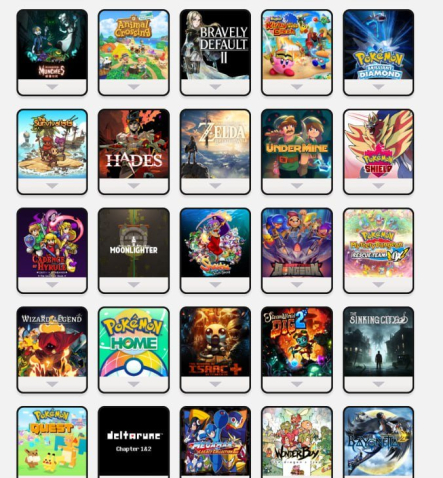Open Pokémon Mystery Dungeon Rescue Team DX

coord(378,243)
